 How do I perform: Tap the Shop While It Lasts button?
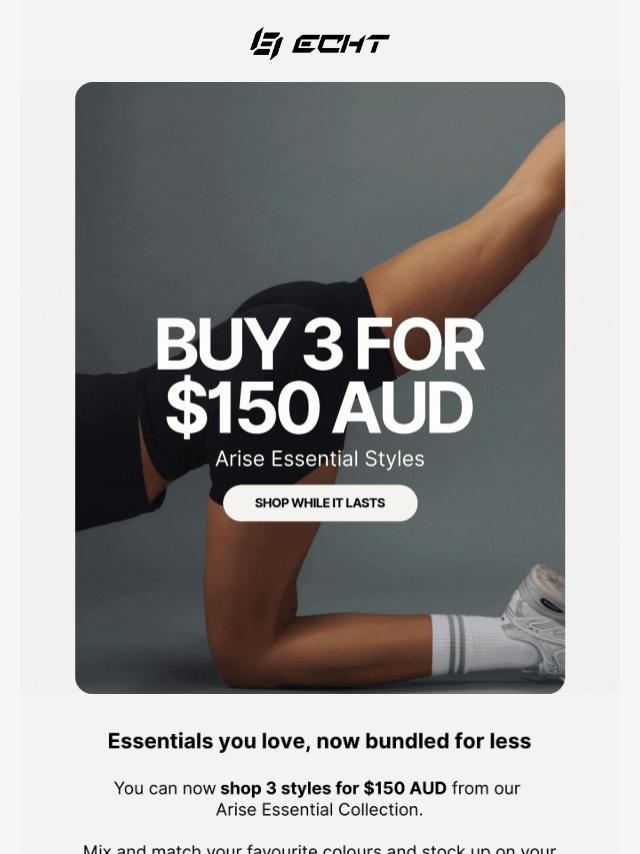[320, 503]
